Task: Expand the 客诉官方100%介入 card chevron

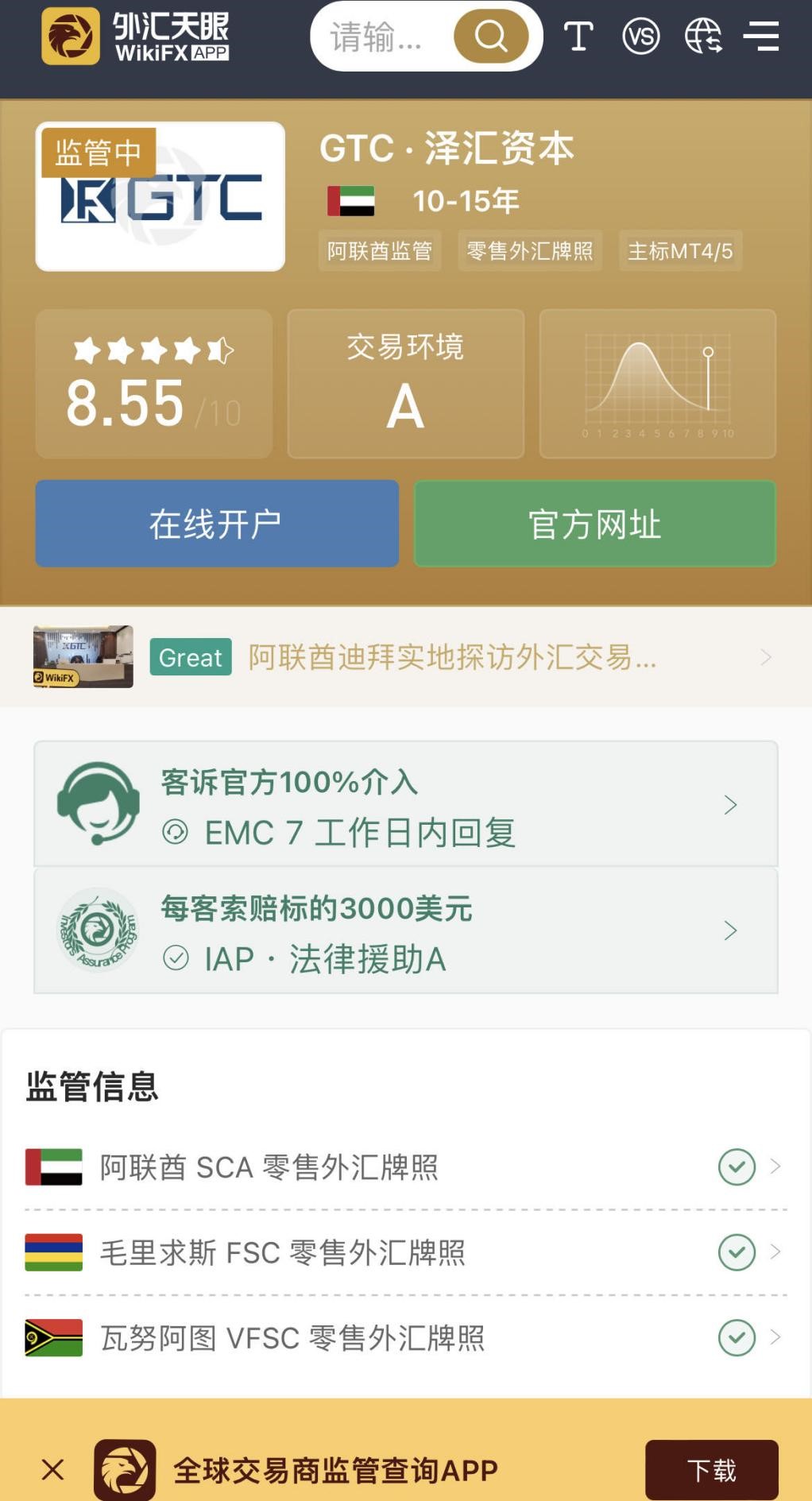Action: tap(730, 805)
